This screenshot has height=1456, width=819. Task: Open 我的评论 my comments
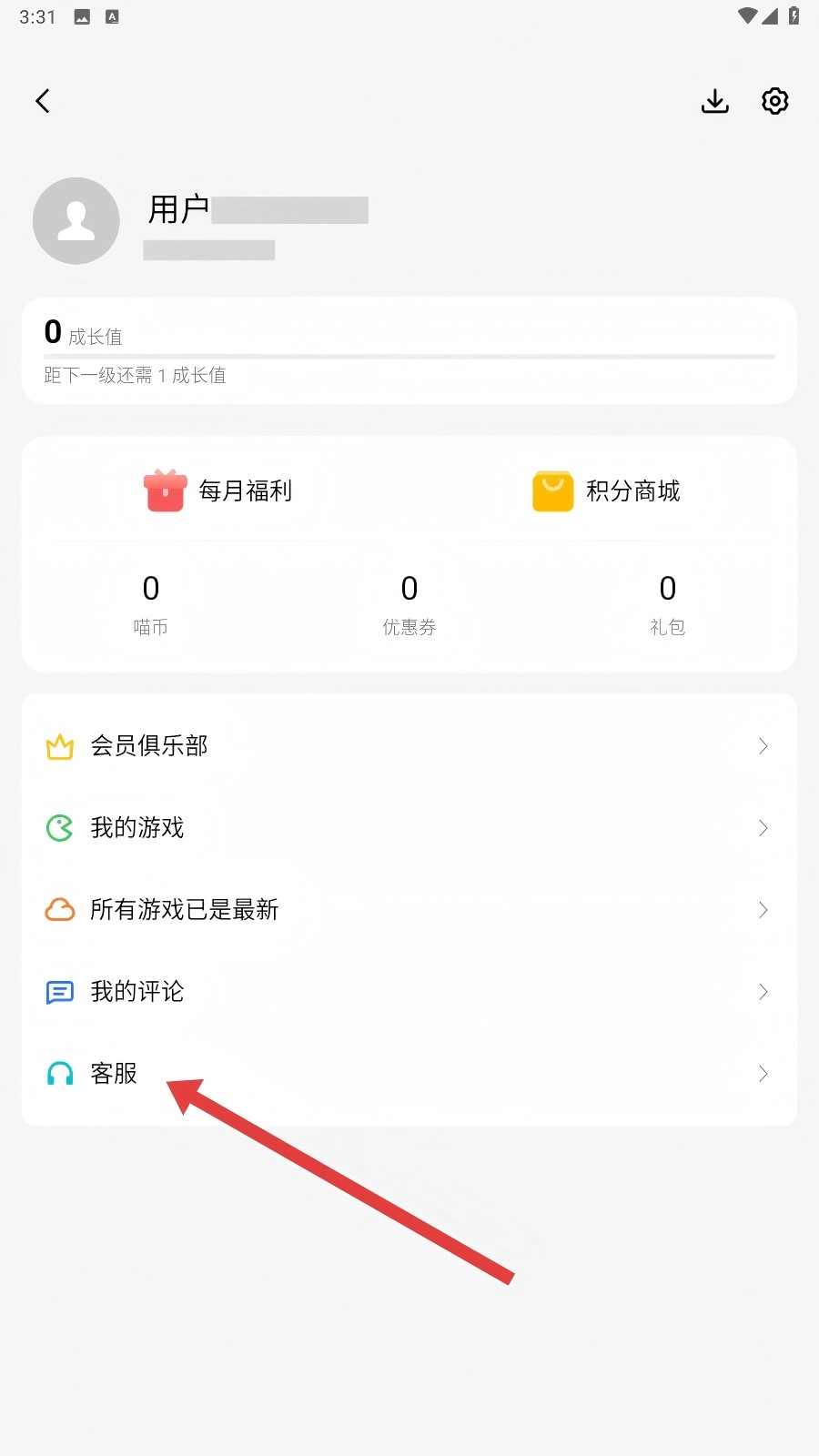pos(409,992)
